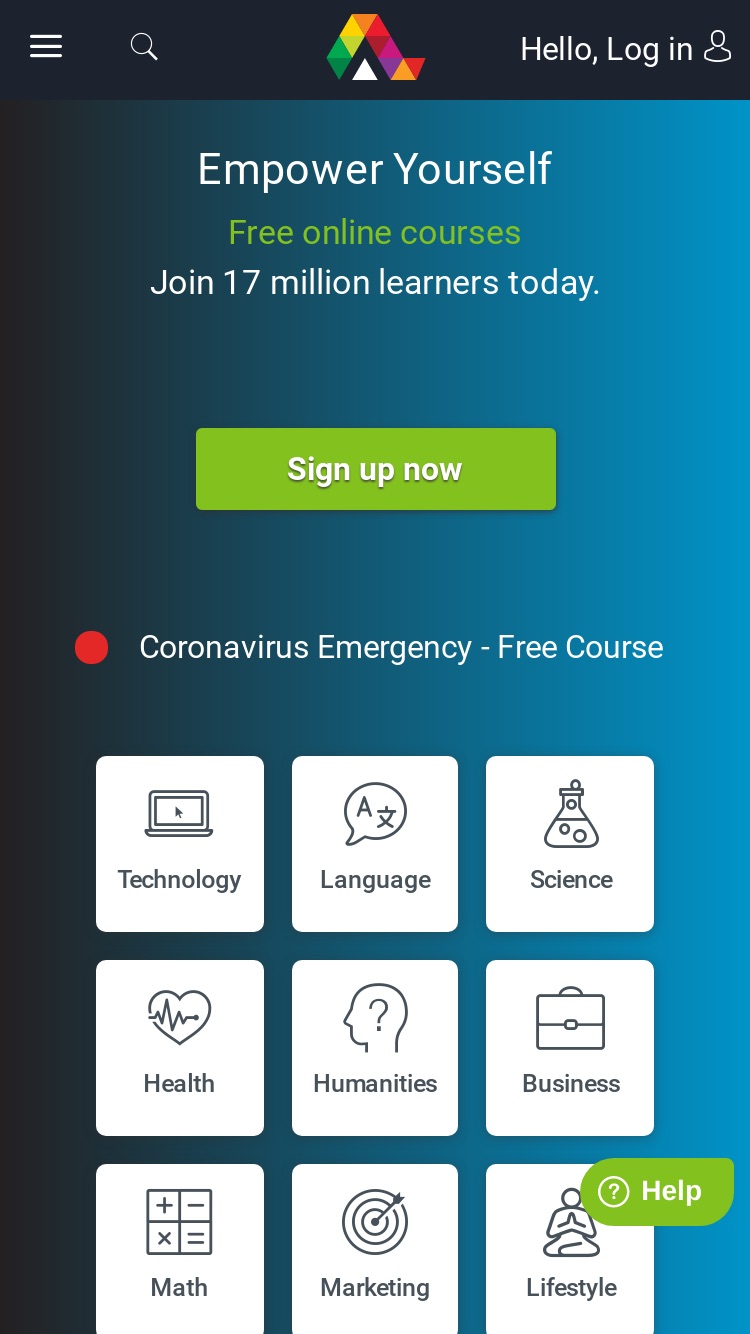View the Humanities category
The width and height of the screenshot is (750, 1334).
point(375,1048)
